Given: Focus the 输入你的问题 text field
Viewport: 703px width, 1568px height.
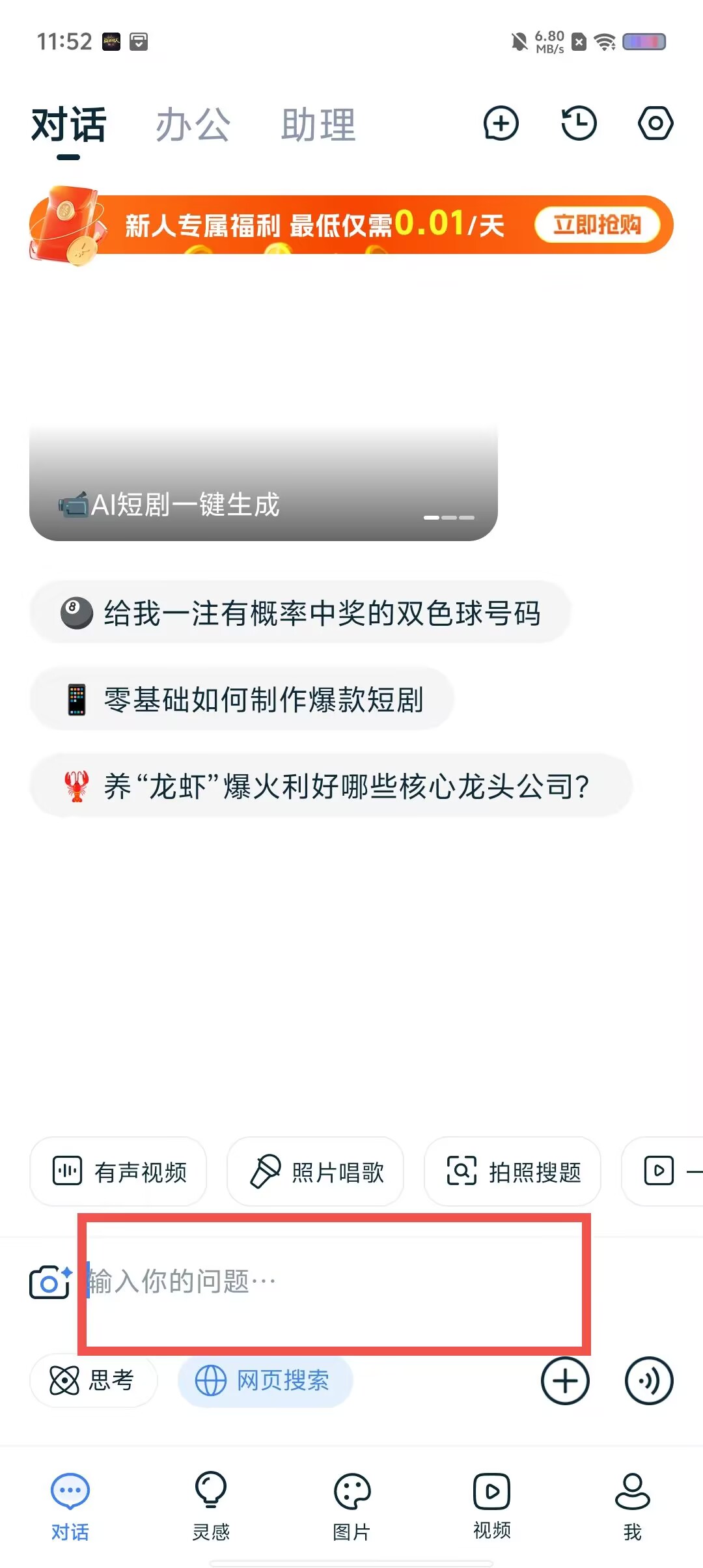Looking at the screenshot, I should (334, 1282).
